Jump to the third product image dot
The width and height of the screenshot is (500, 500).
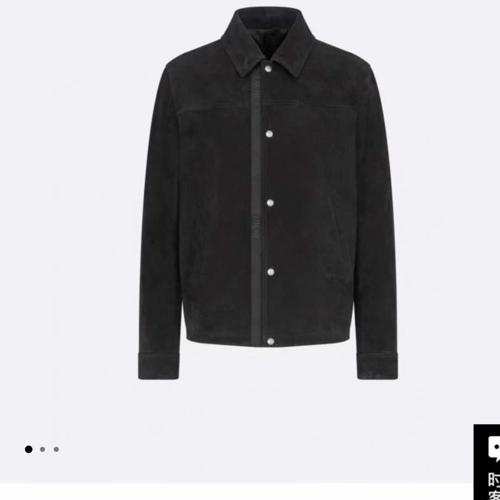click(56, 449)
